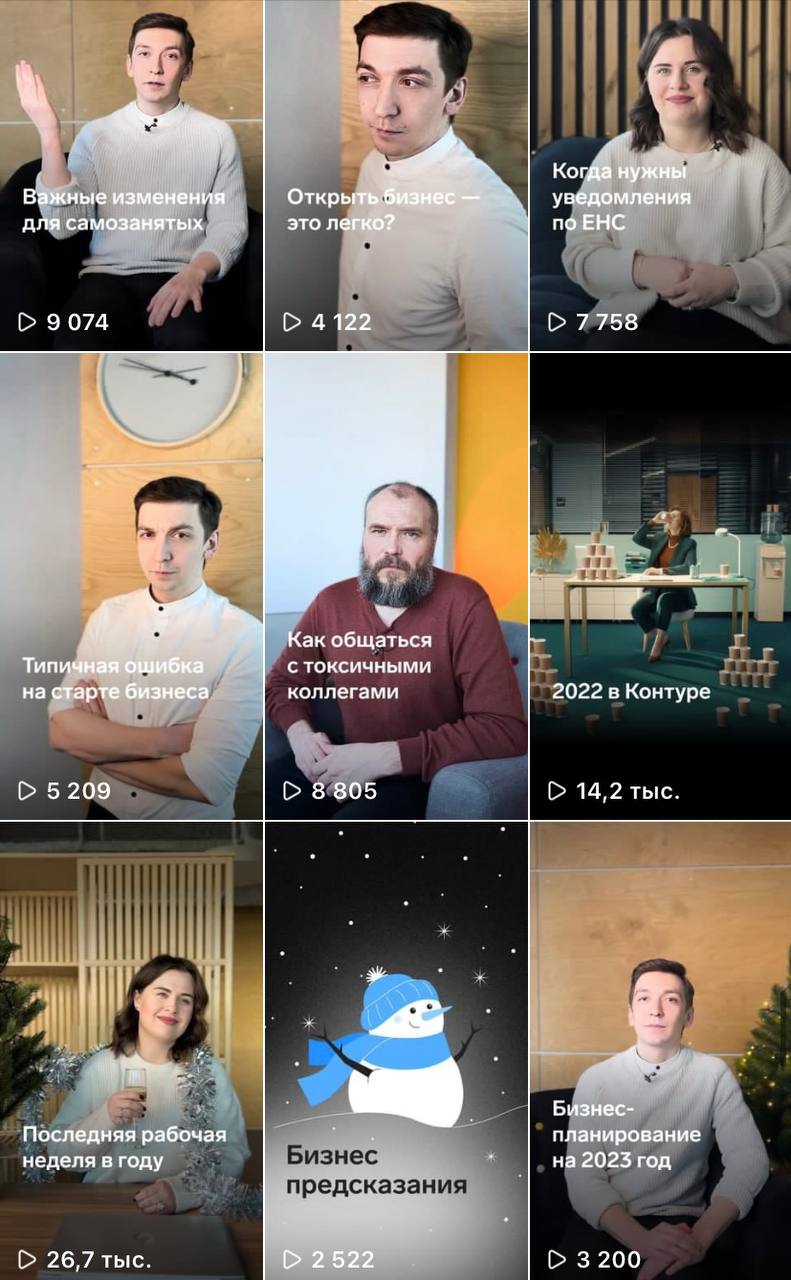Image resolution: width=791 pixels, height=1280 pixels.
Task: Play the clip 'Открыть бизнес — это легко?'
Action: [396, 175]
